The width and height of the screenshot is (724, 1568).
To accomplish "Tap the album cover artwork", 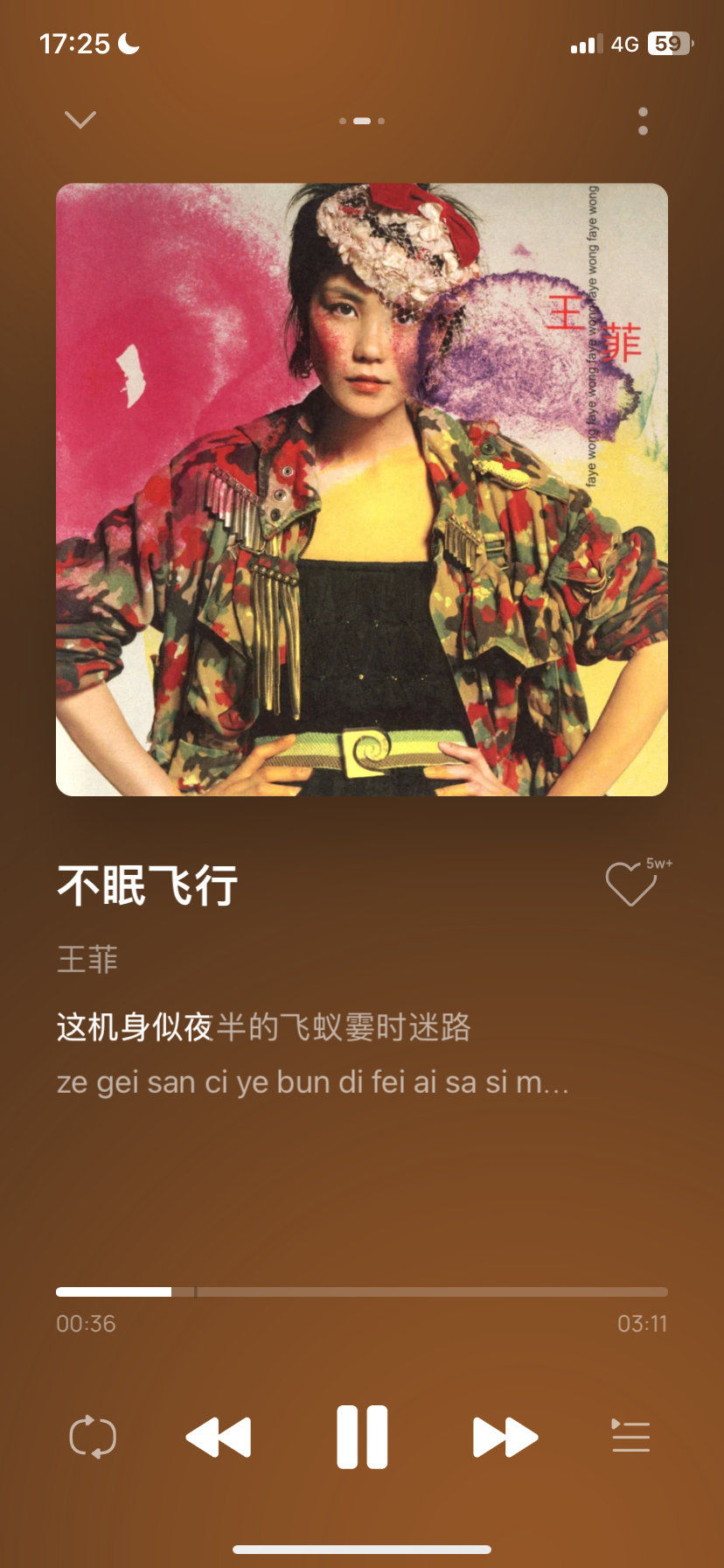I will point(362,489).
